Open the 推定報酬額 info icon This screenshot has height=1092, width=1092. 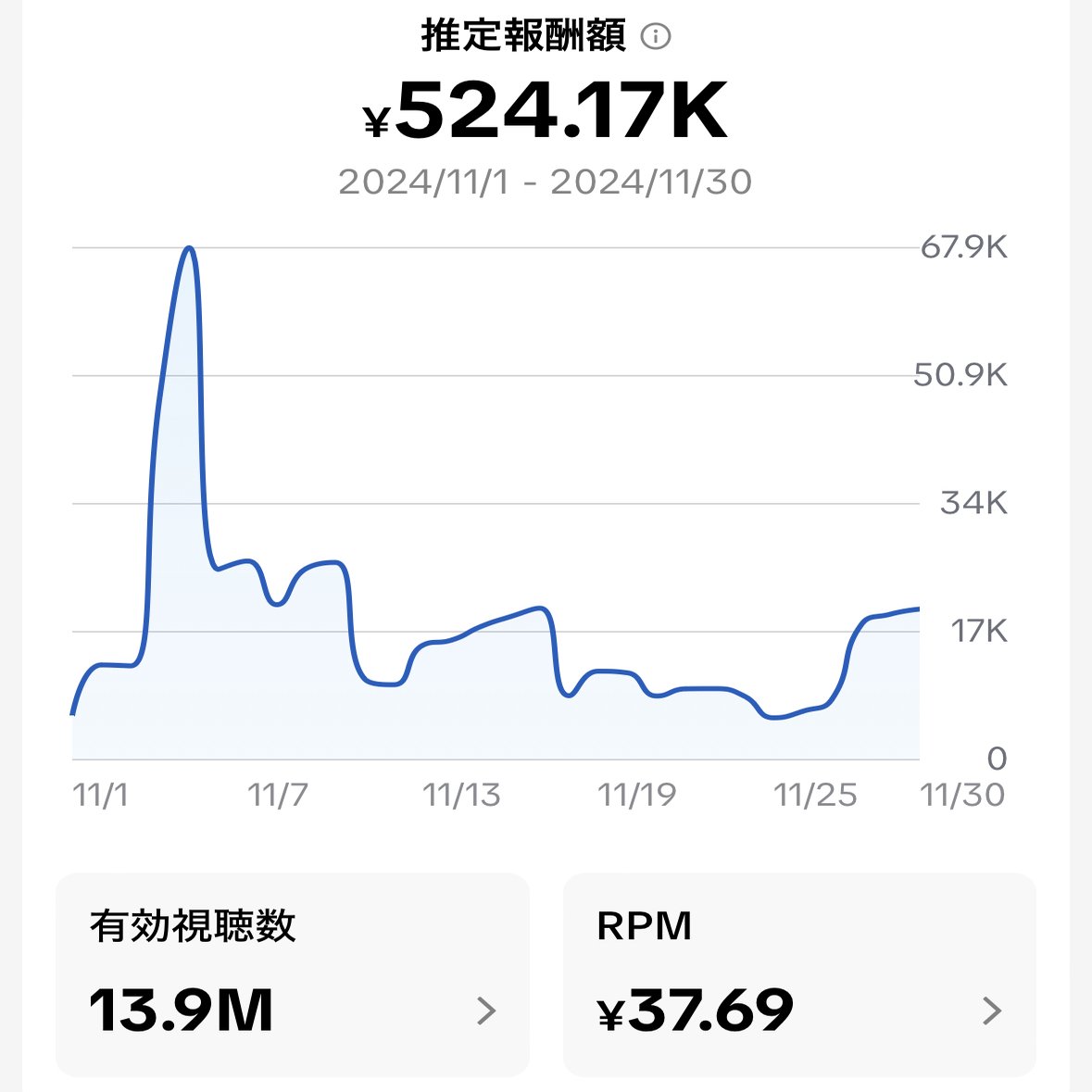point(656,37)
